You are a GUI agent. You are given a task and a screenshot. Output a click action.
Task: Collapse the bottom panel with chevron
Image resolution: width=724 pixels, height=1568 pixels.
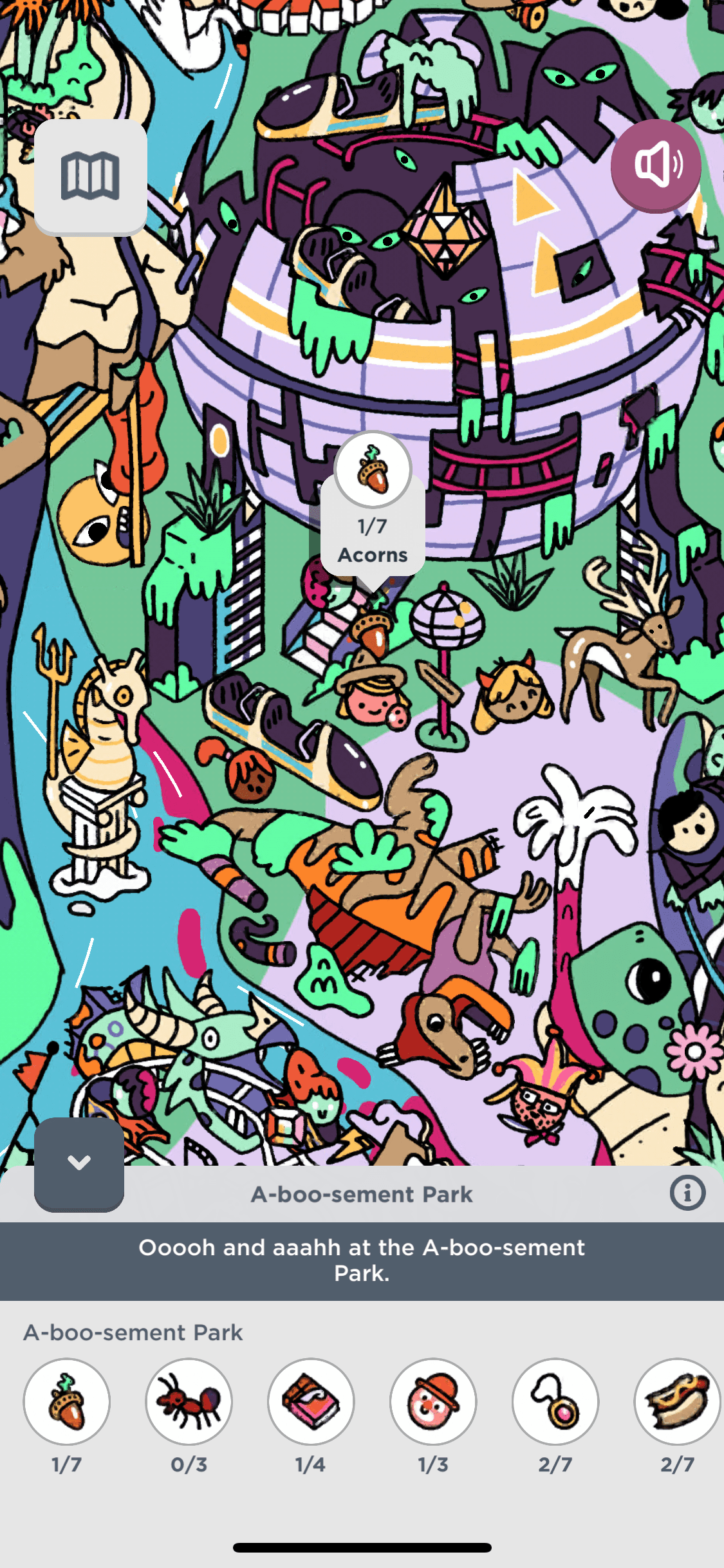tap(79, 1163)
